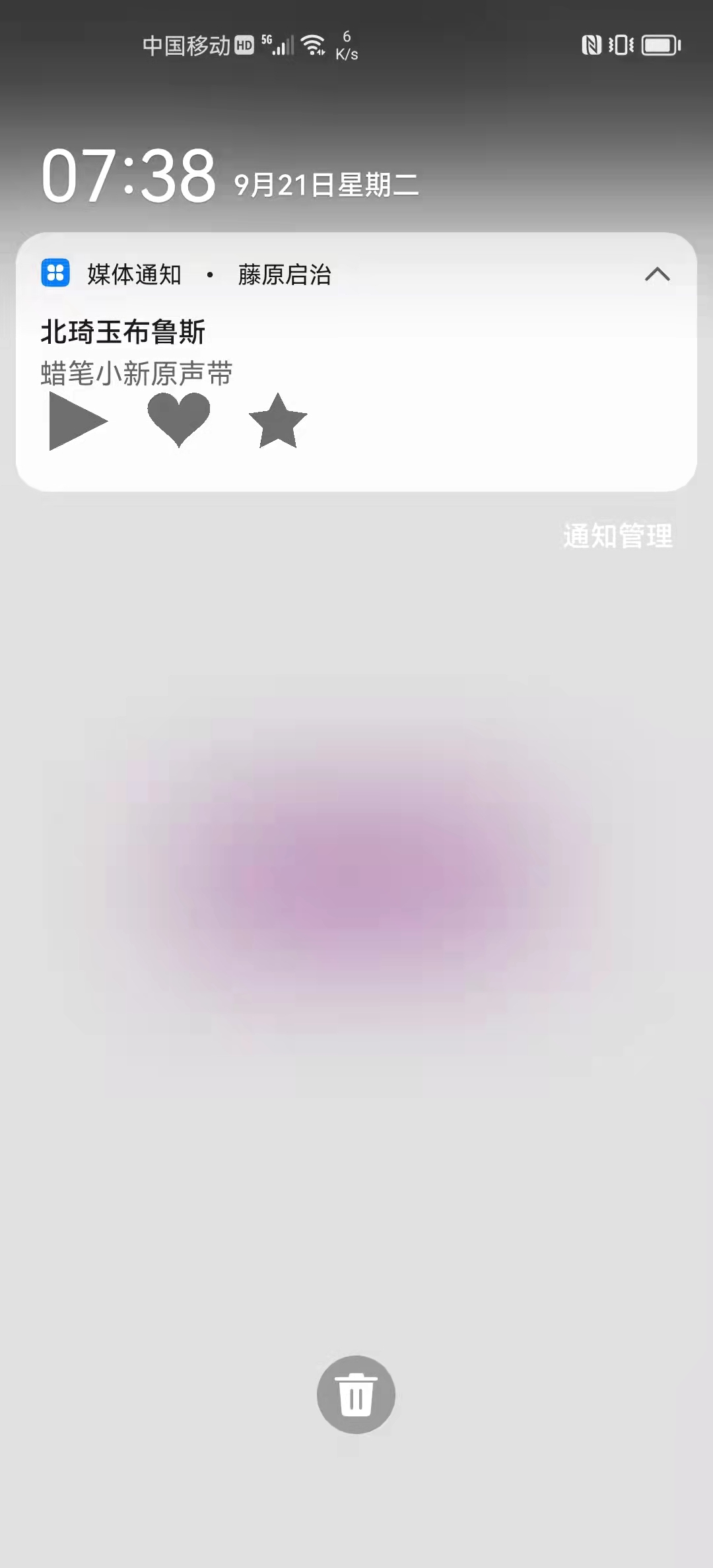Viewport: 713px width, 1568px height.
Task: Like the song with the heart icon
Action: tap(178, 420)
